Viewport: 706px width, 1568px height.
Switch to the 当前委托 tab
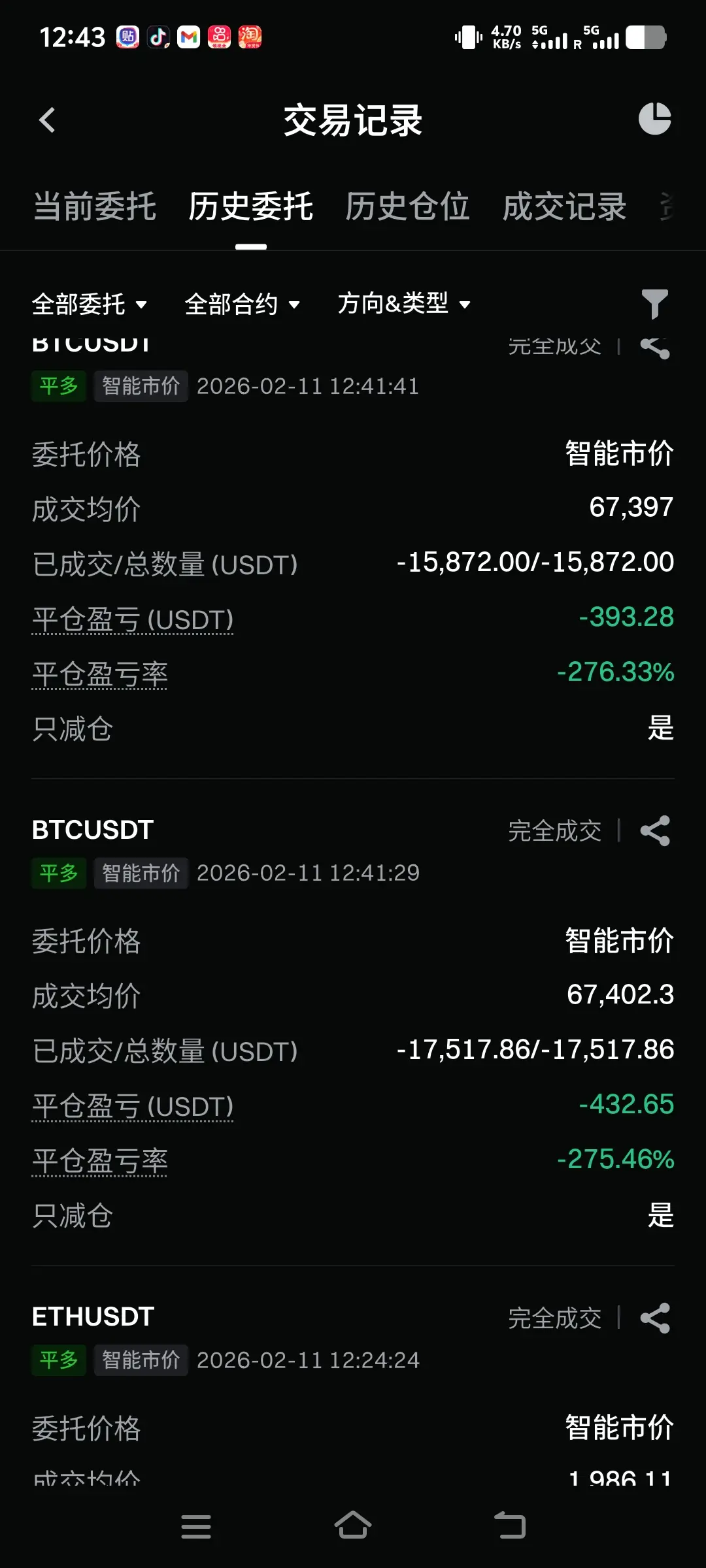pos(95,206)
